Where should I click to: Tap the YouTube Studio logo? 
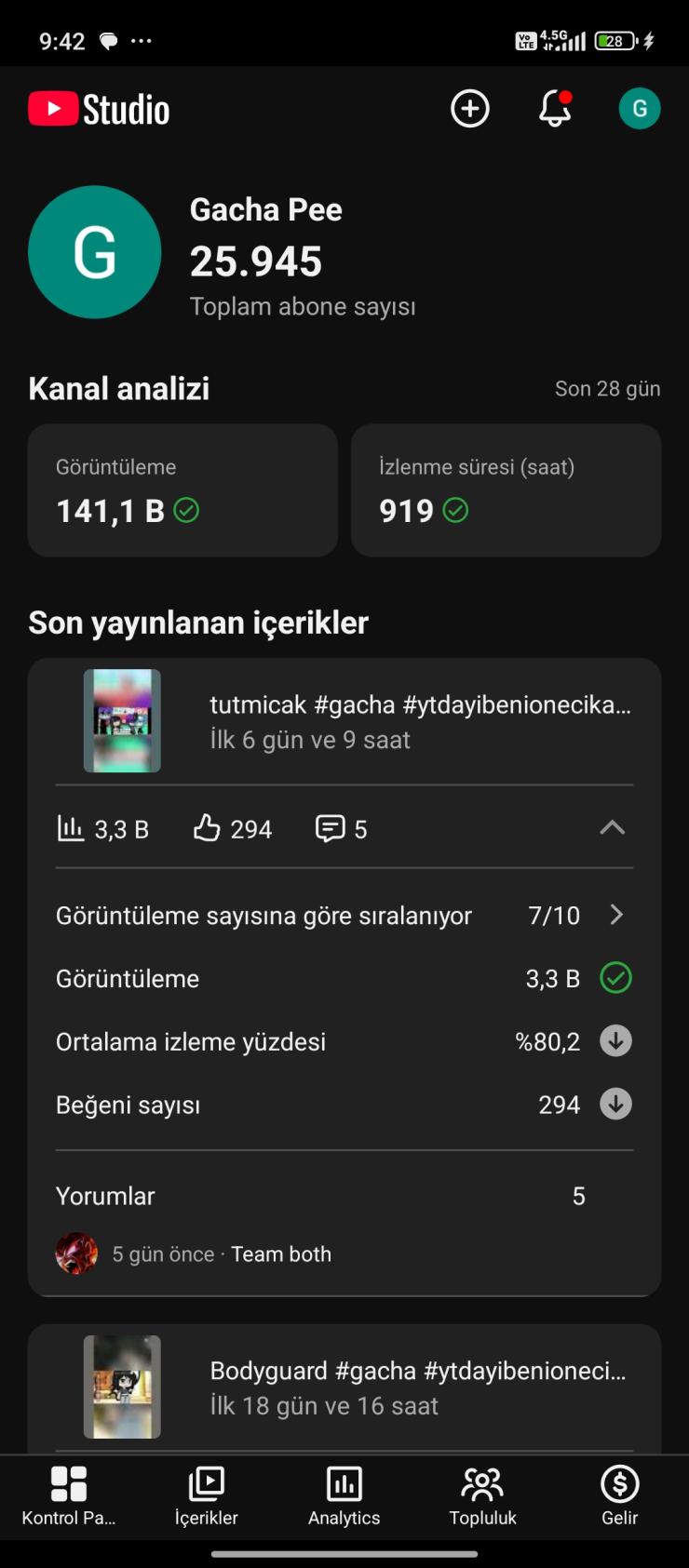(x=98, y=108)
